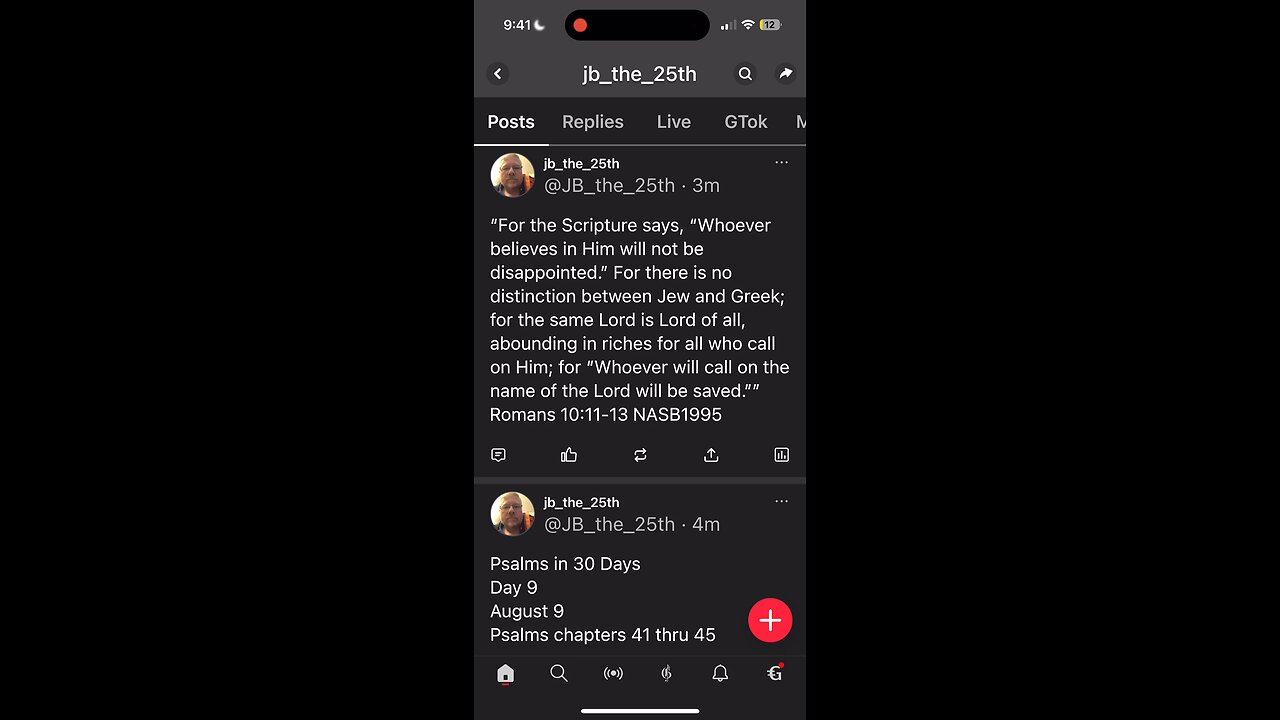Share the Romans 10:11-13 post

pyautogui.click(x=711, y=455)
